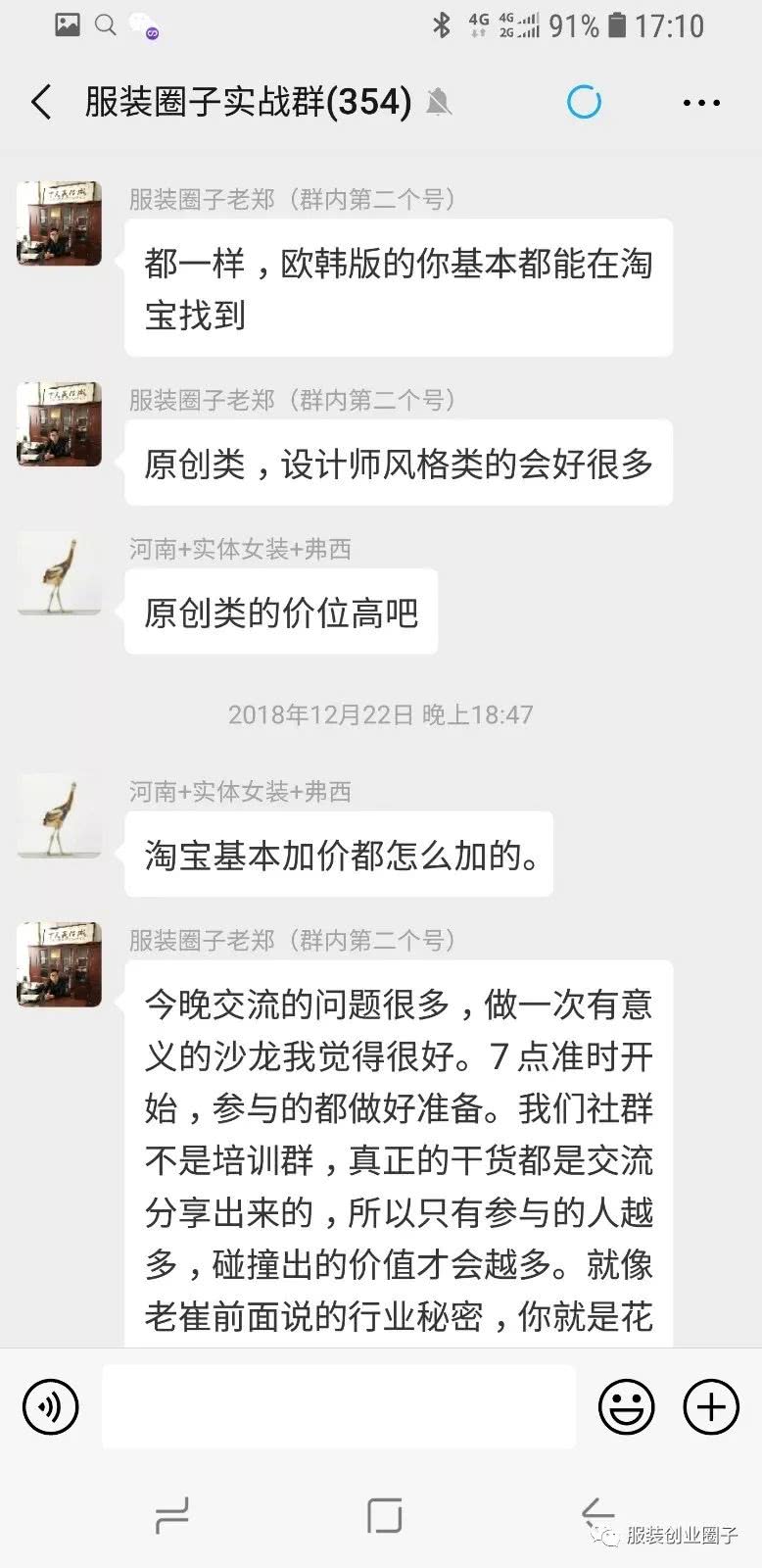
Task: Tap avatar next to 淘宝基本加价都怎么加的 message
Action: pyautogui.click(x=60, y=815)
